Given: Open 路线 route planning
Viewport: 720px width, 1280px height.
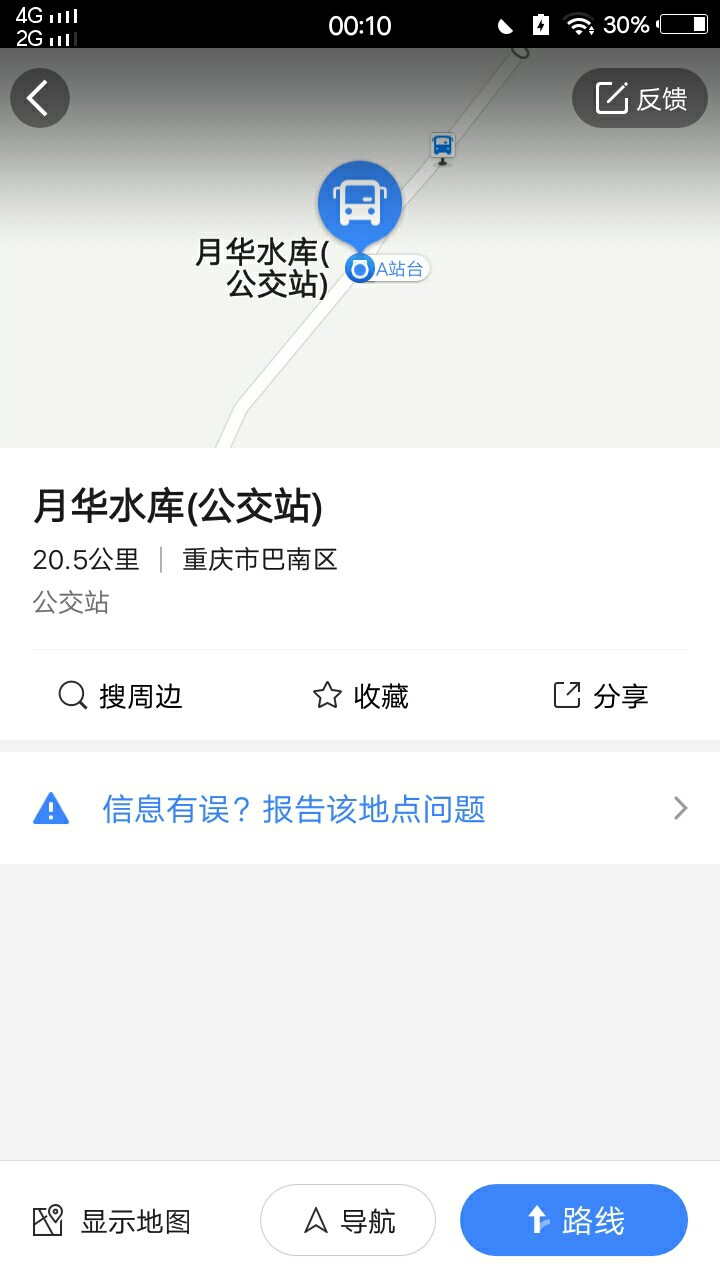Looking at the screenshot, I should (x=574, y=1220).
